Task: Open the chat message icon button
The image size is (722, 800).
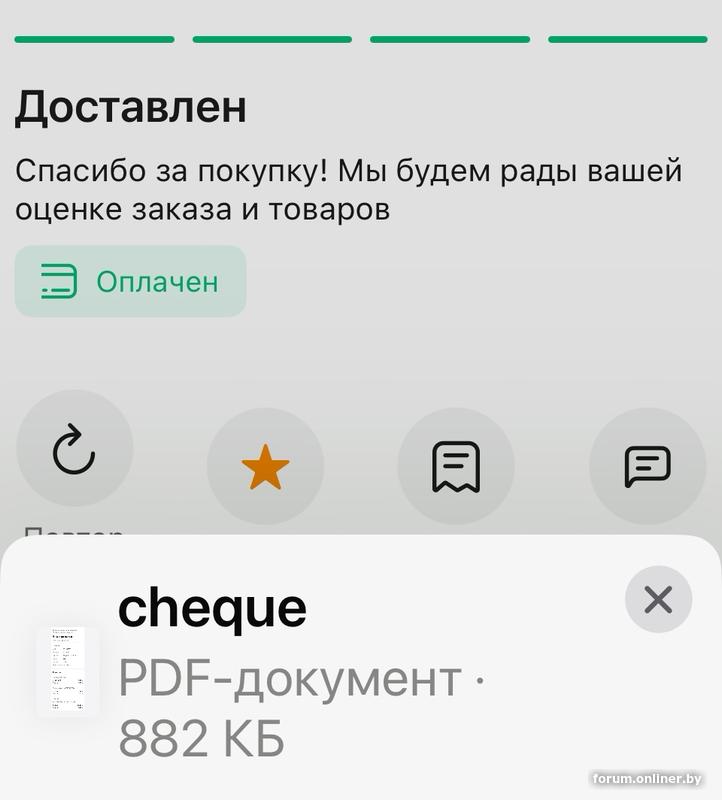Action: (647, 467)
